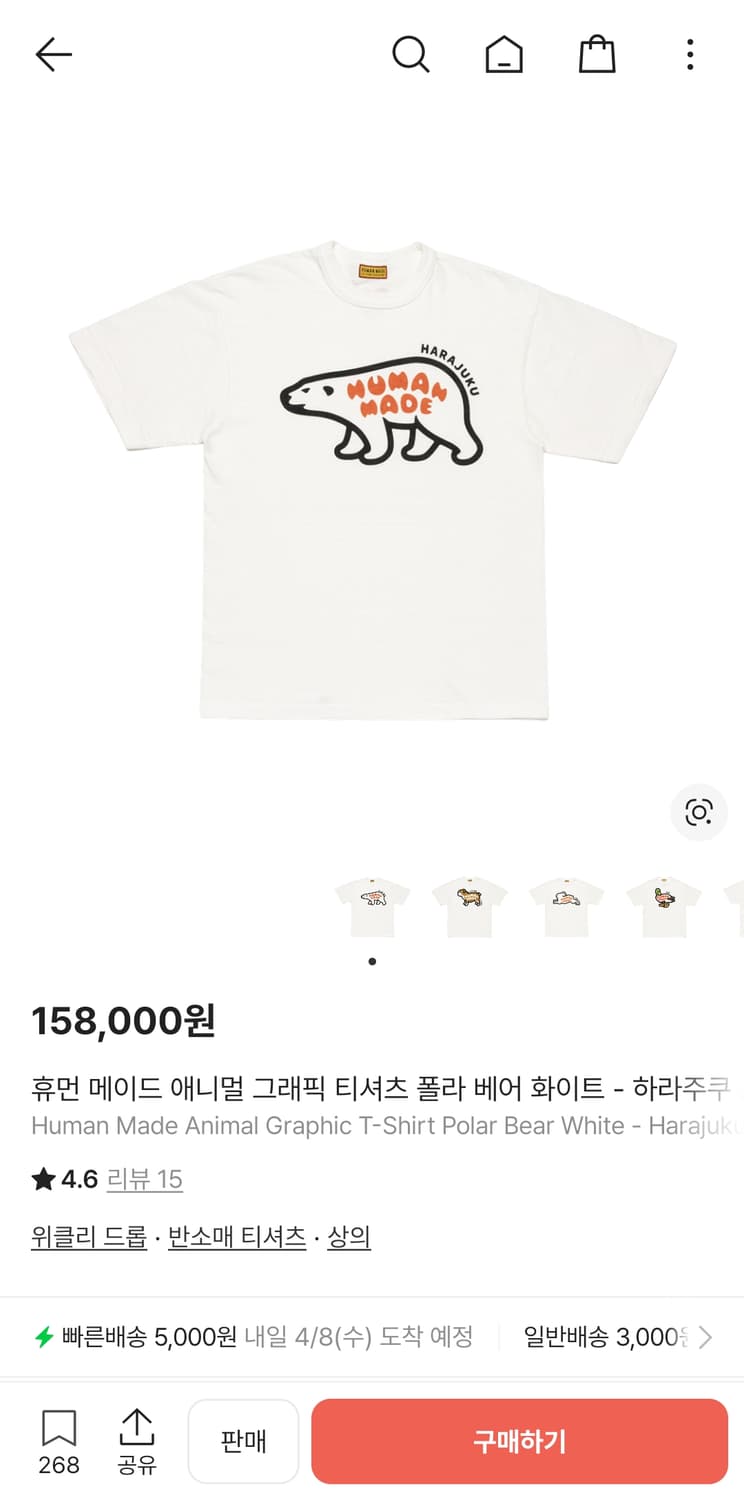744x1500 pixels.
Task: Tap the star rating indicator
Action: click(43, 1180)
